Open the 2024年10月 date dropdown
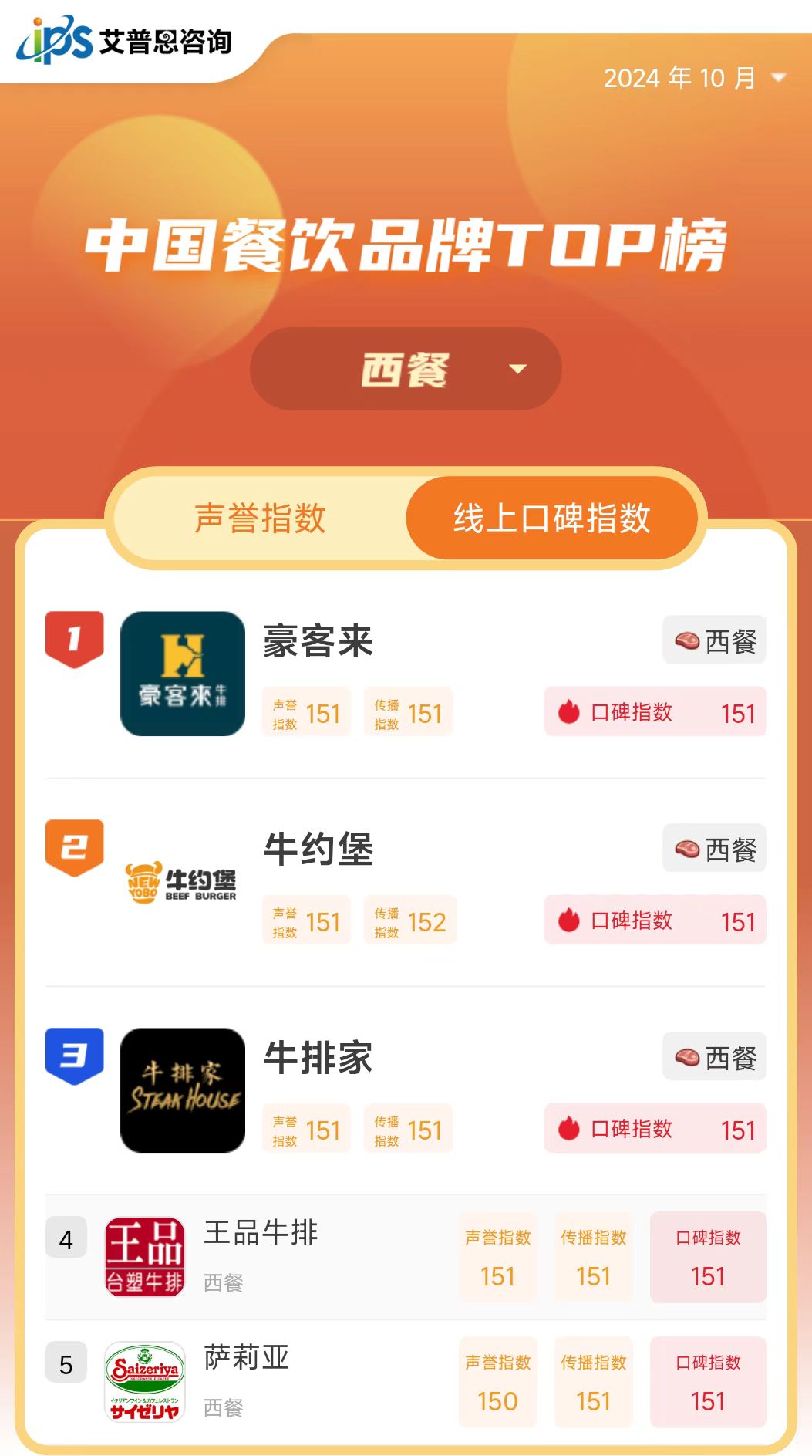 [x=694, y=78]
